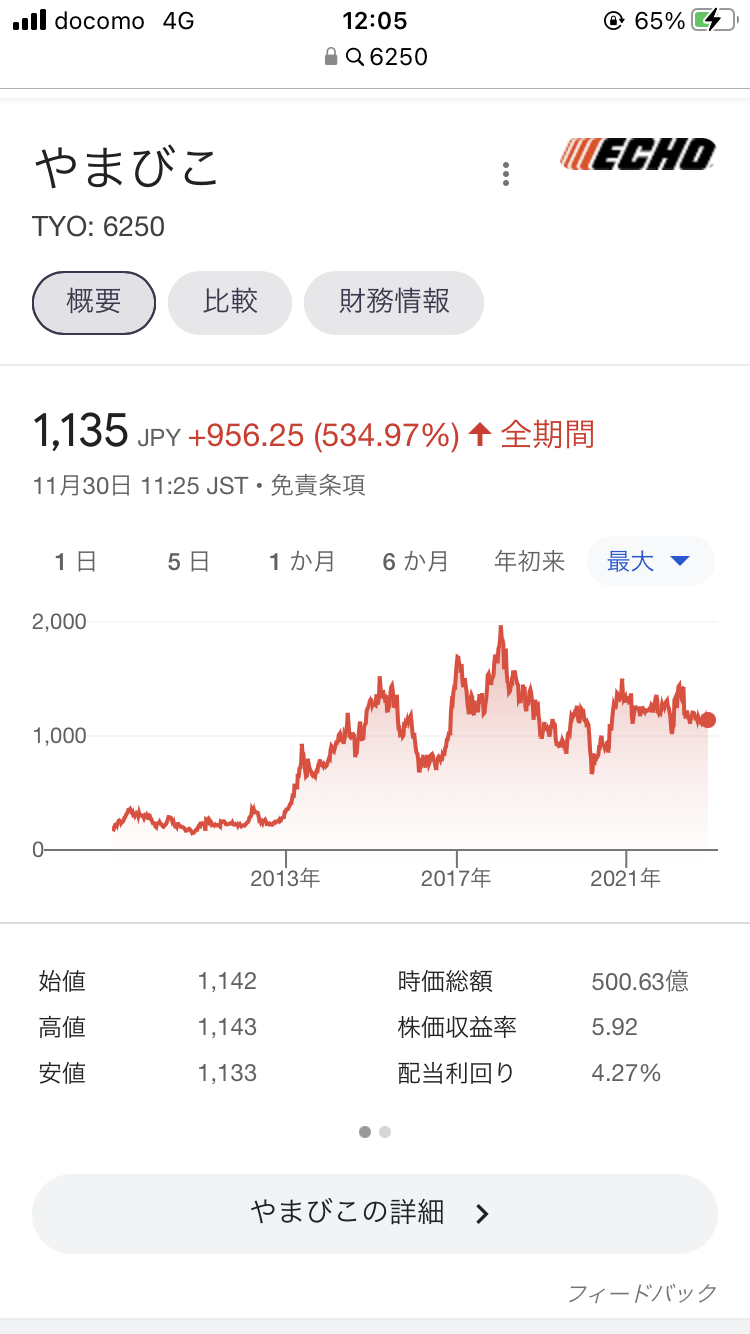Image resolution: width=750 pixels, height=1334 pixels.
Task: Switch chart to 1か月
Action: point(301,562)
